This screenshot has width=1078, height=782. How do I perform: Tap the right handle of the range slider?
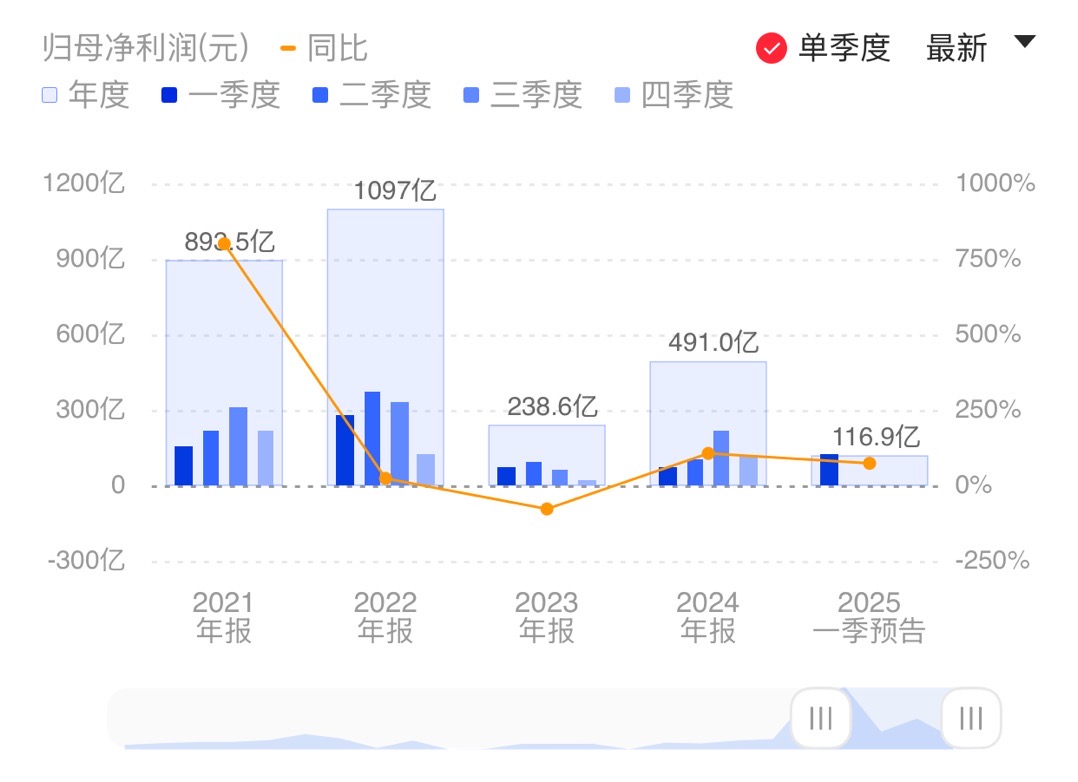(x=970, y=718)
